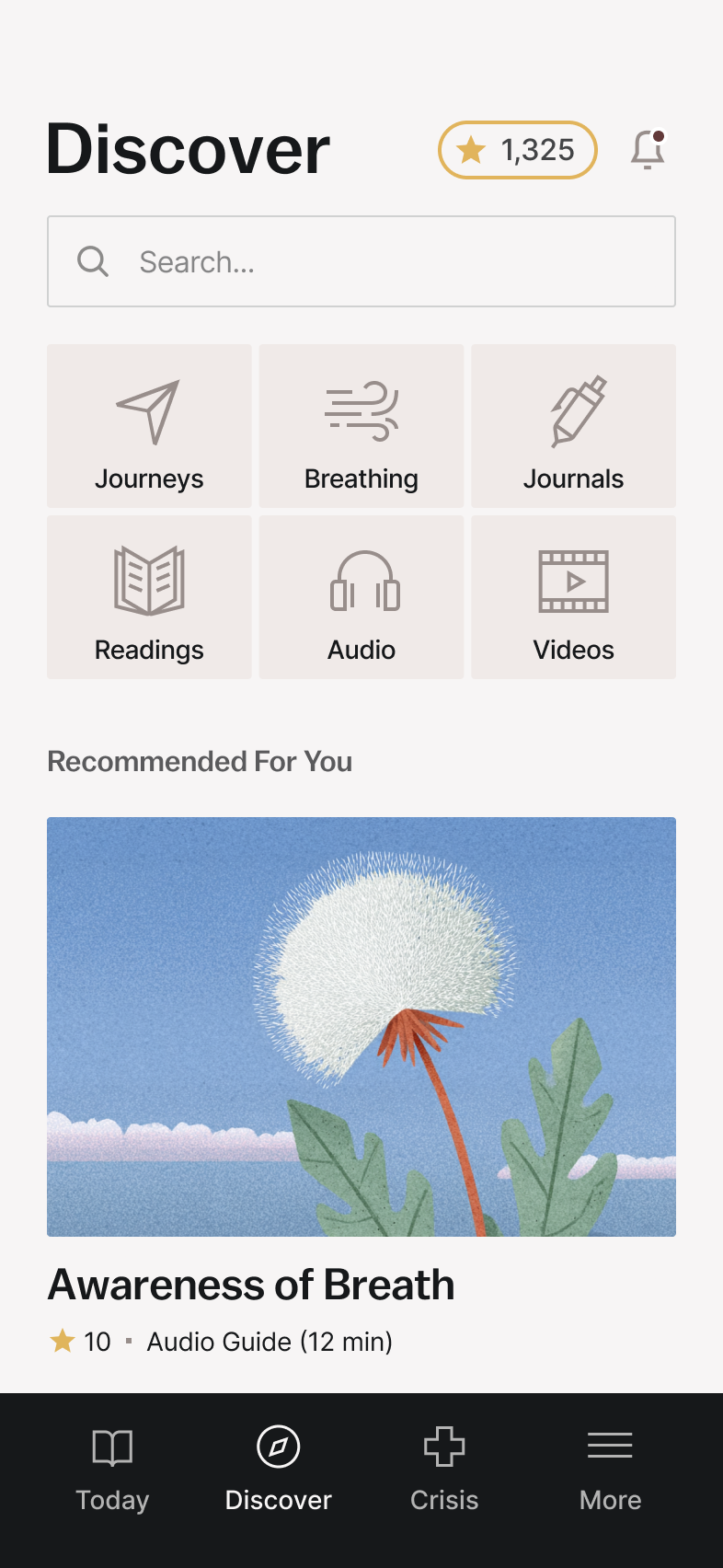View the 1,325 star points badge
The height and width of the screenshot is (1568, 723).
(x=517, y=149)
